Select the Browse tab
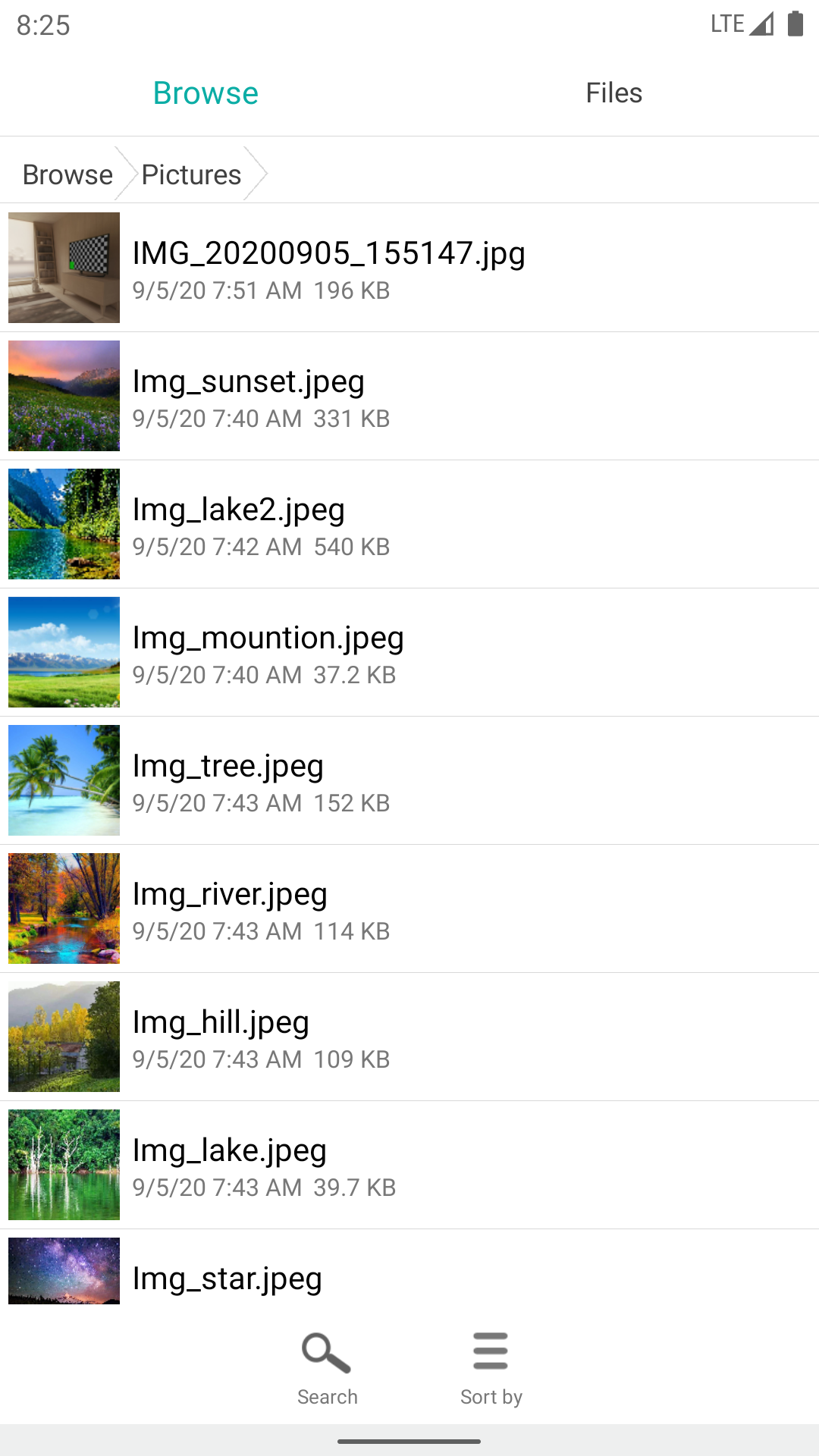Screen dimensions: 819x1456 tap(206, 93)
